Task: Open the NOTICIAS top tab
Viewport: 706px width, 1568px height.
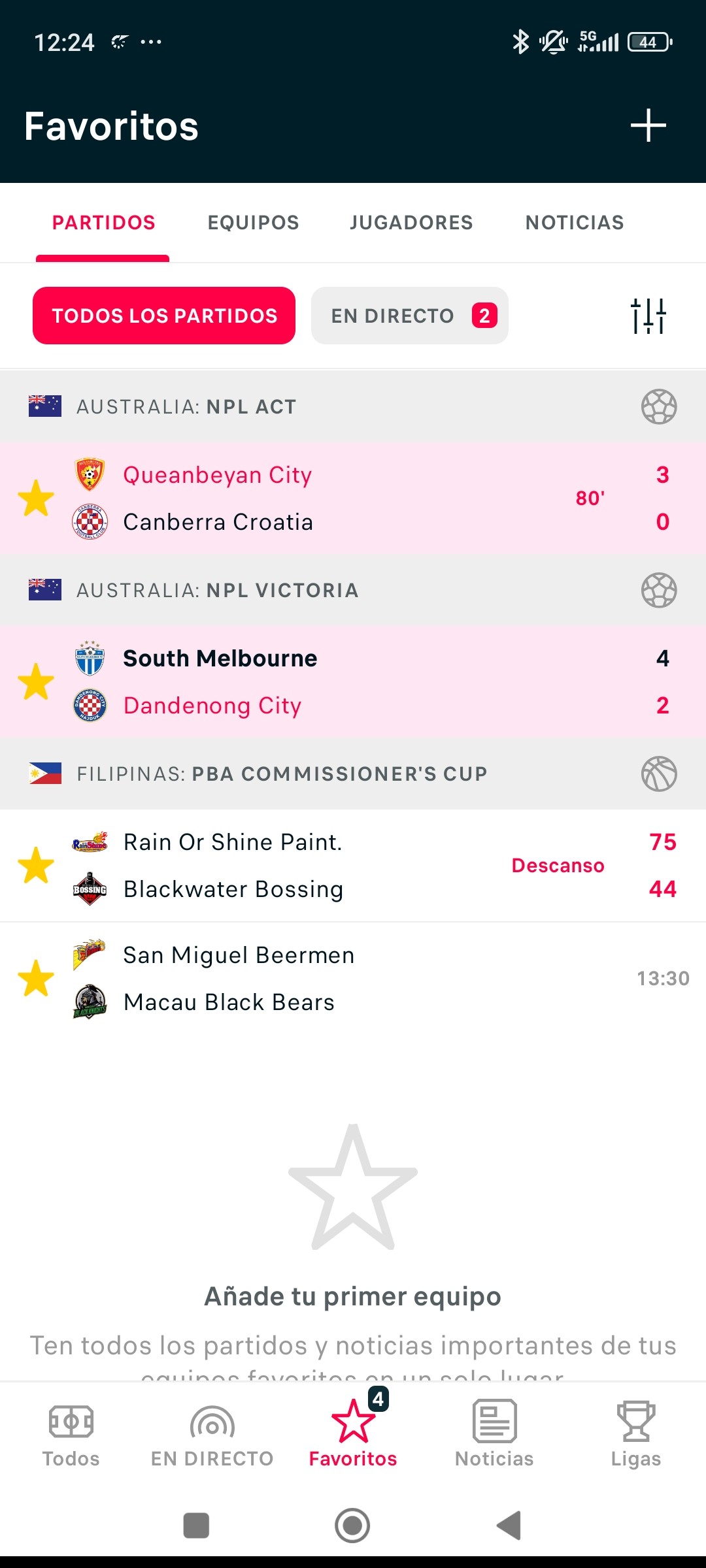Action: click(x=575, y=223)
